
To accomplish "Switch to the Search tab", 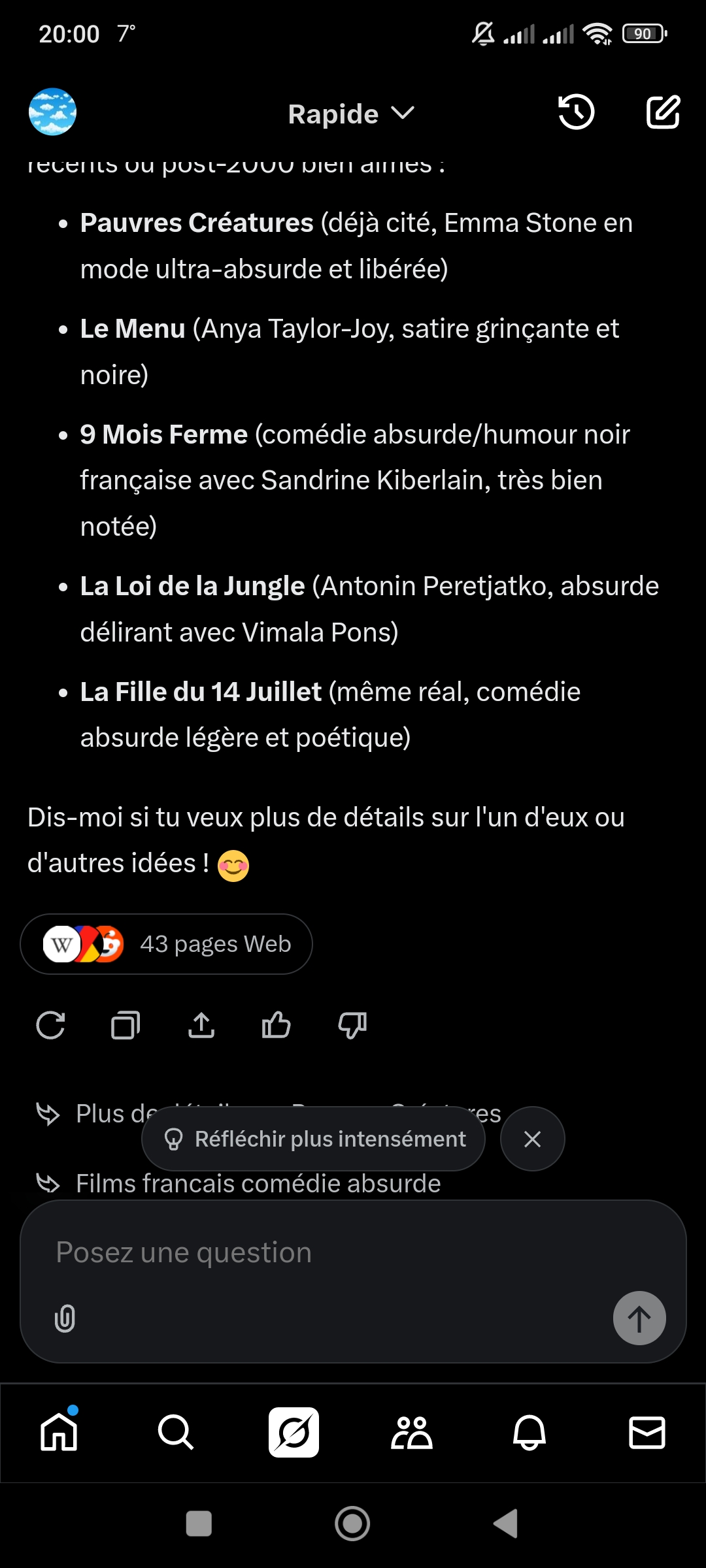I will click(176, 1433).
